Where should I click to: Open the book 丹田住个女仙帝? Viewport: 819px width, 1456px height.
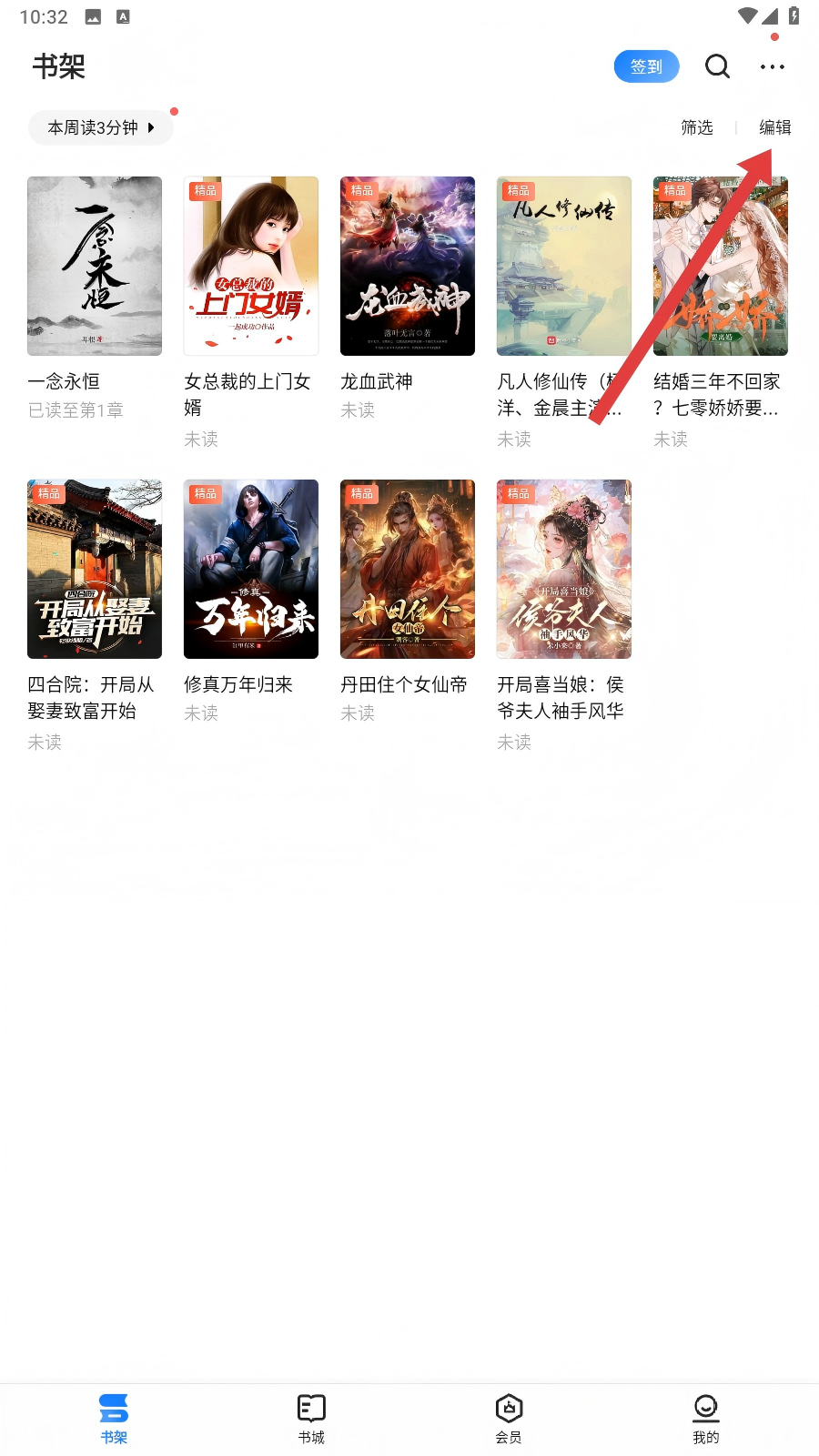408,569
